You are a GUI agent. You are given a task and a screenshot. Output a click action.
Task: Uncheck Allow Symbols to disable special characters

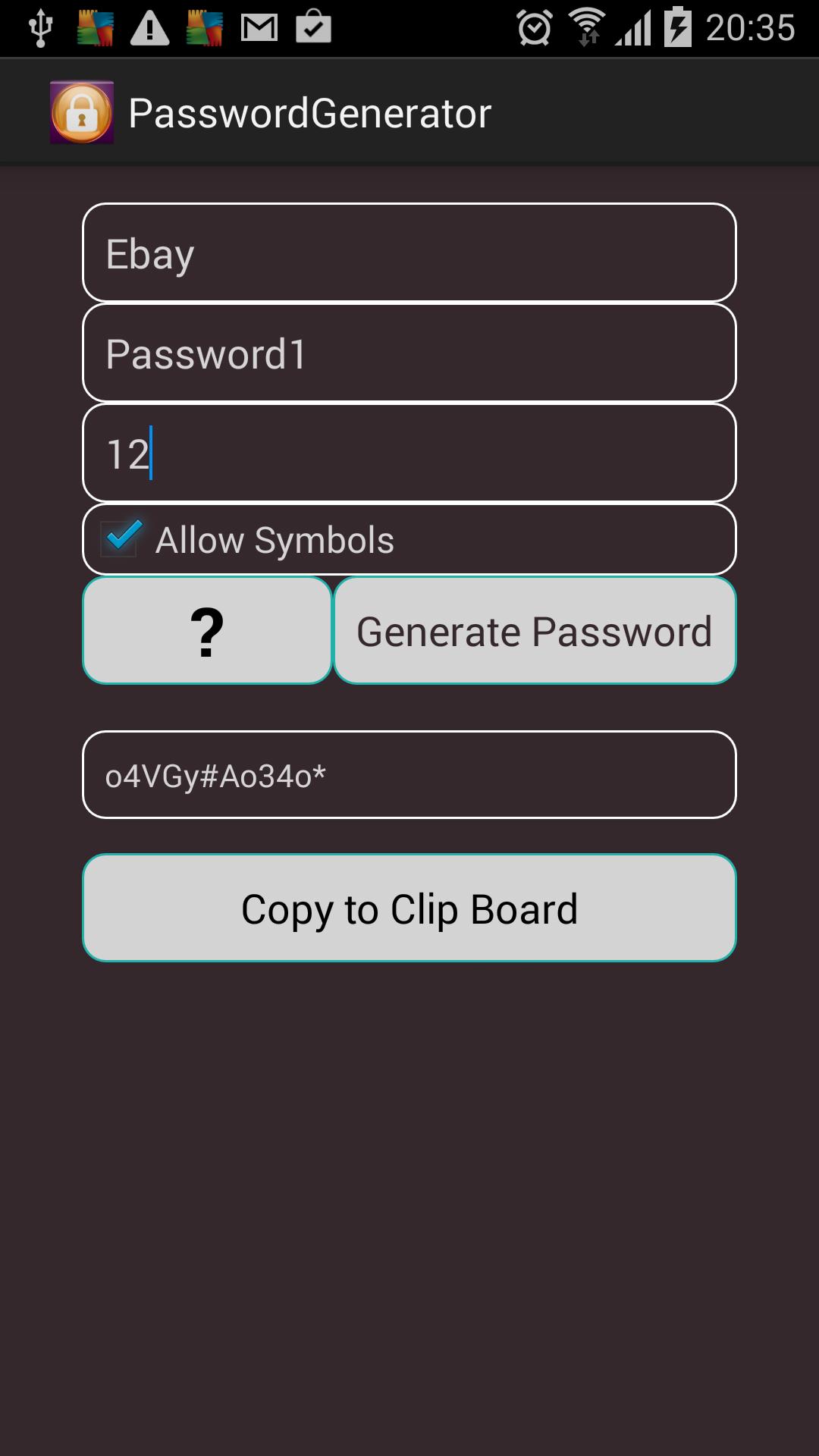pyautogui.click(x=120, y=538)
